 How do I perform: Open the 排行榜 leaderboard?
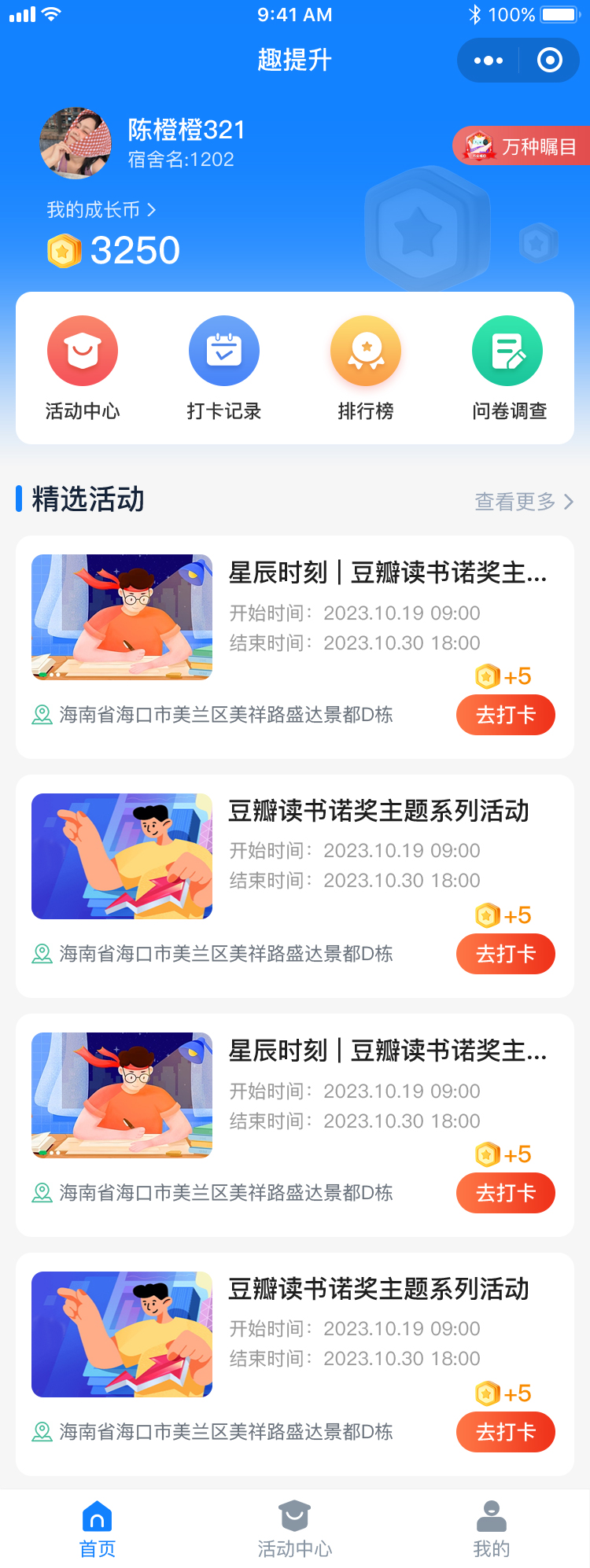click(366, 352)
